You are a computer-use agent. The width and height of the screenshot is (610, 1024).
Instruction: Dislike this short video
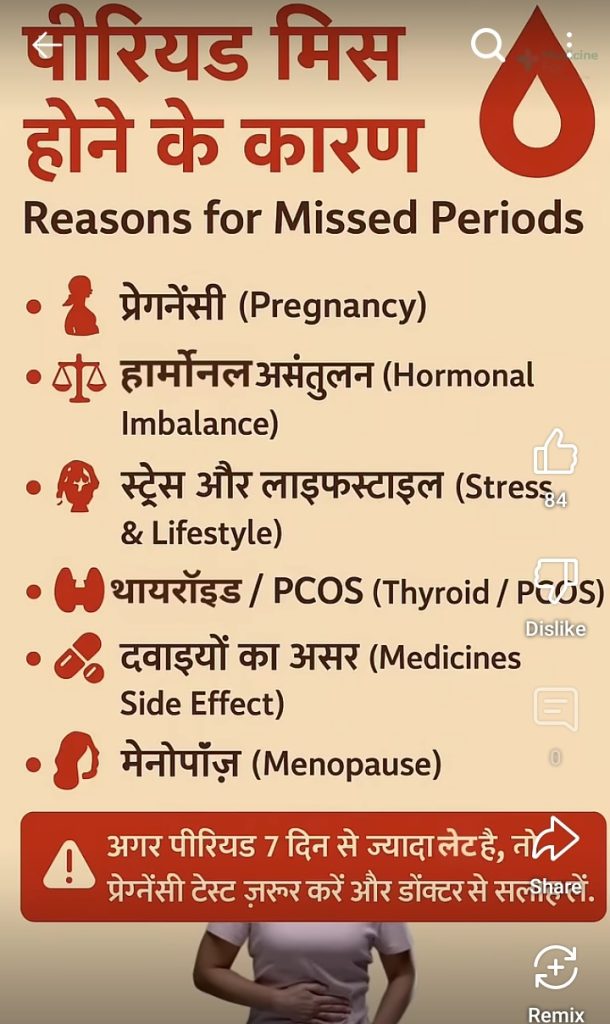555,582
